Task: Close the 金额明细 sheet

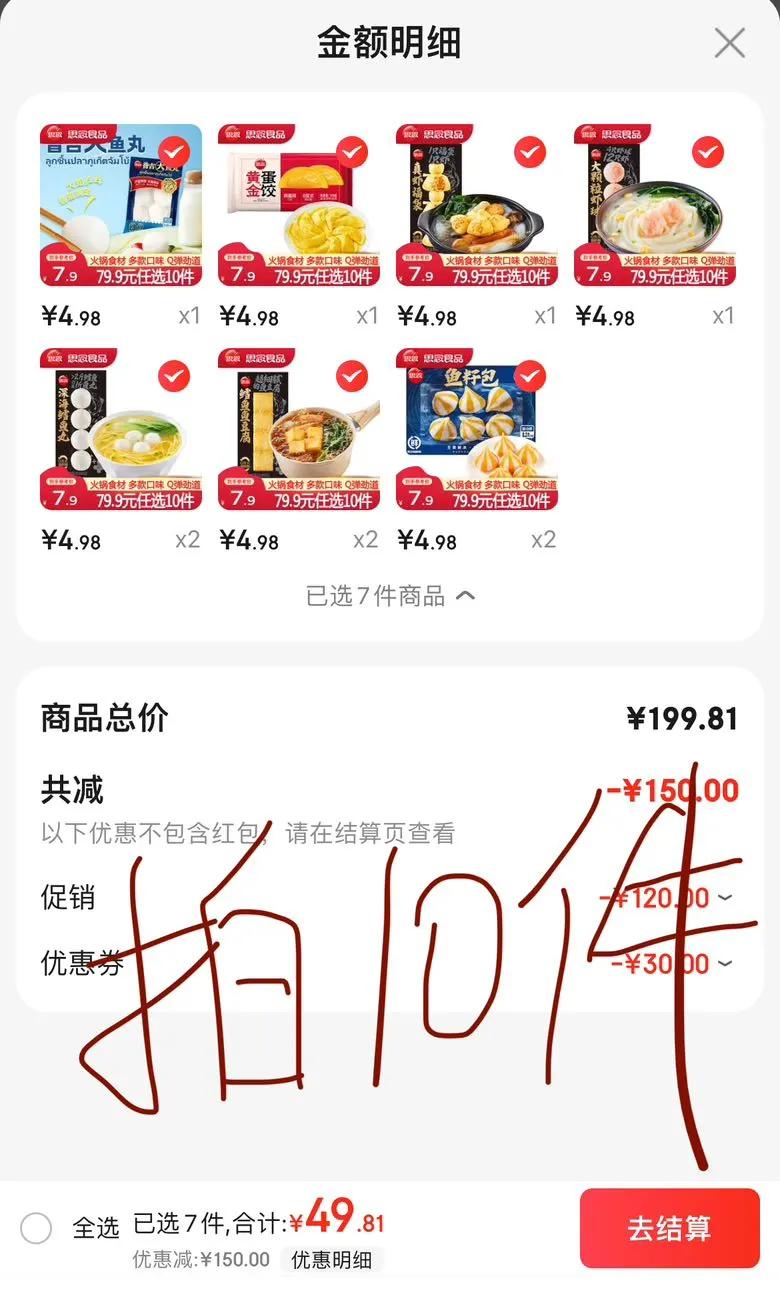Action: coord(729,43)
